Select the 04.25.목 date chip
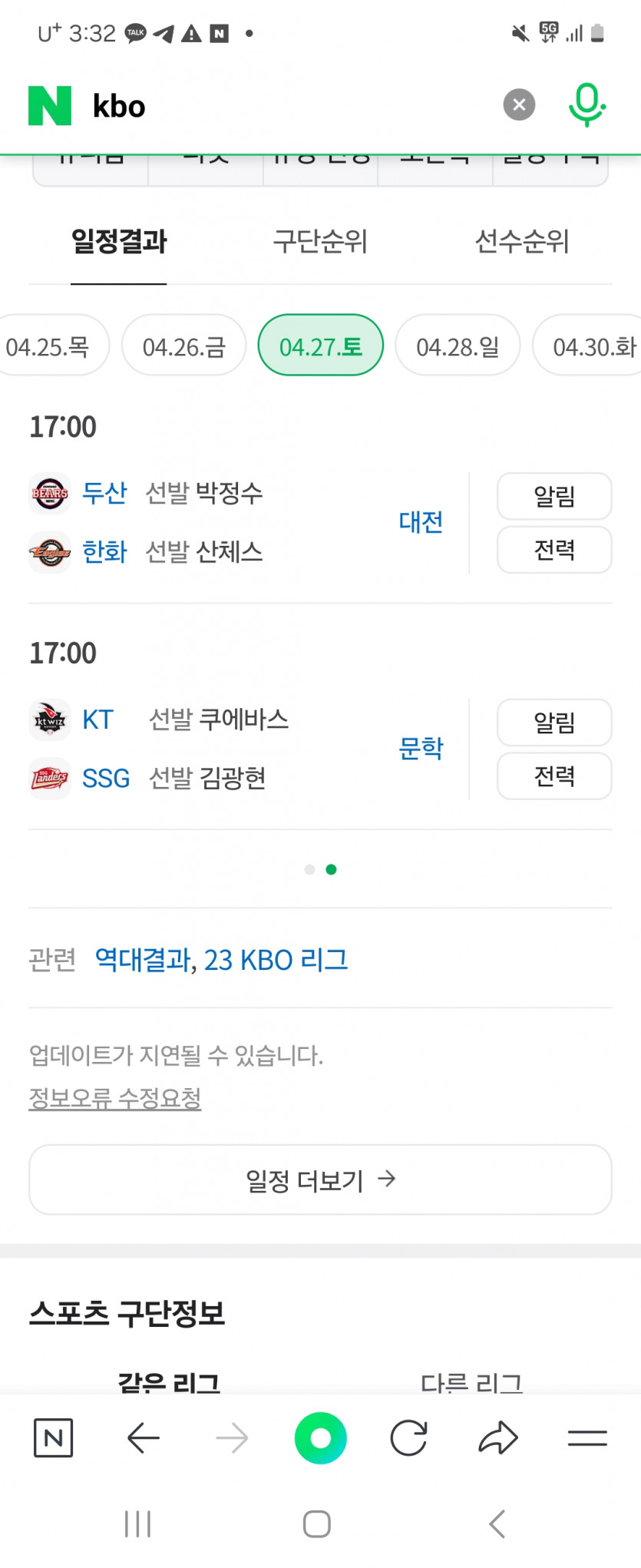The height and width of the screenshot is (1568, 641). pyautogui.click(x=48, y=346)
